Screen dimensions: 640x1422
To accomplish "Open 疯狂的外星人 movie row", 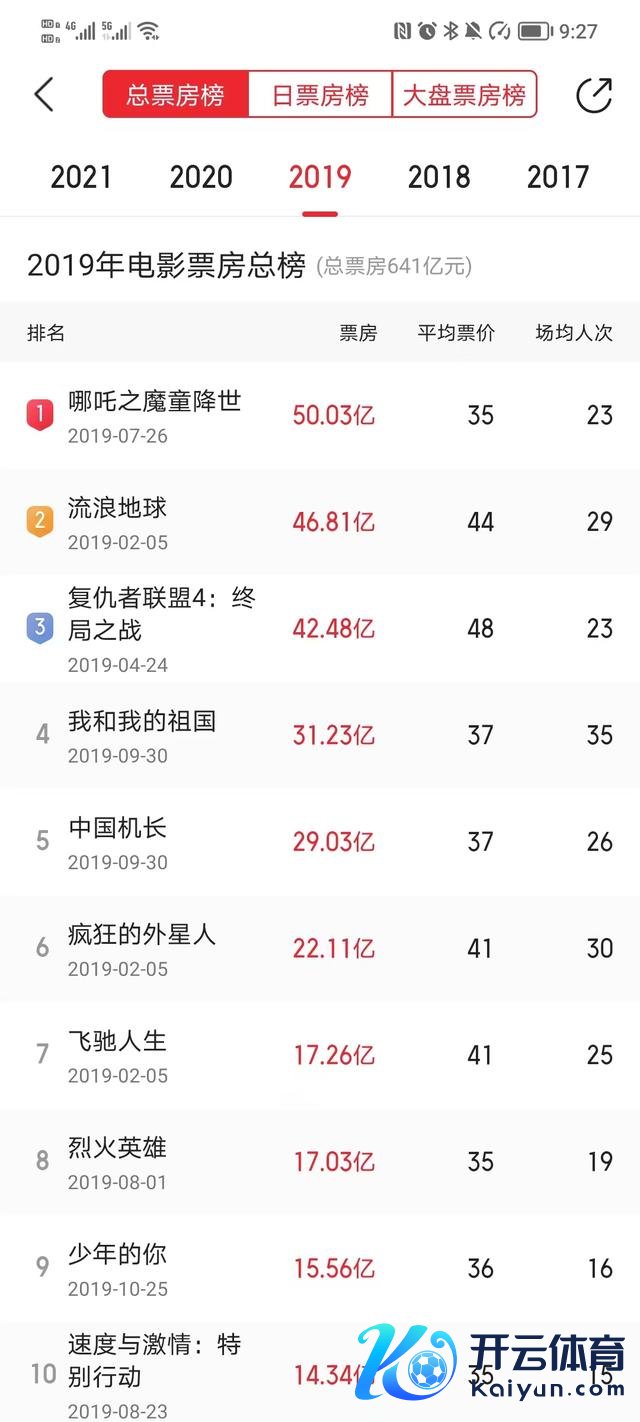I will point(142,935).
